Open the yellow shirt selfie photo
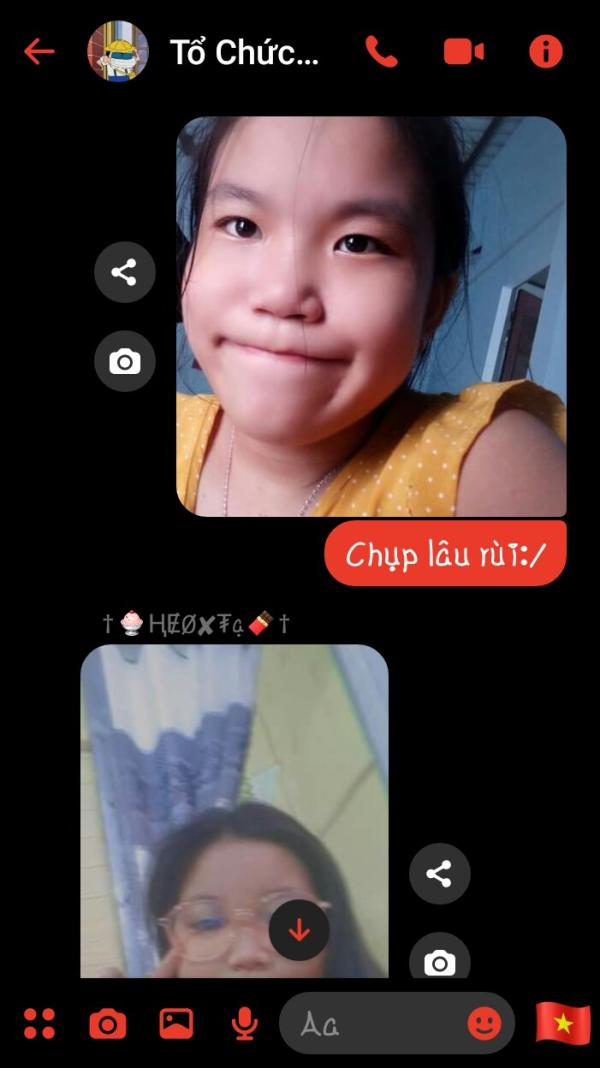 [x=371, y=316]
